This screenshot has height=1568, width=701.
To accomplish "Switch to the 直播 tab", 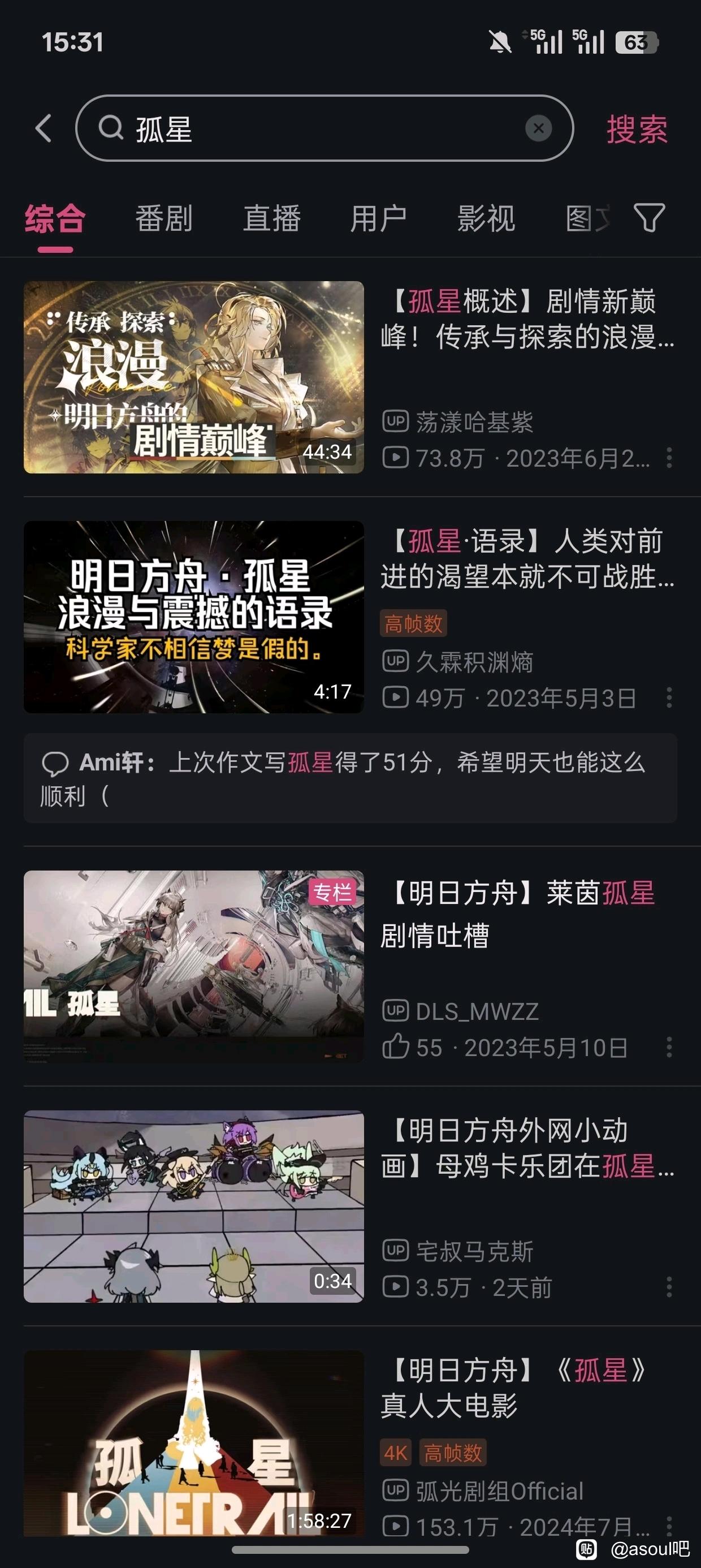I will coord(271,218).
